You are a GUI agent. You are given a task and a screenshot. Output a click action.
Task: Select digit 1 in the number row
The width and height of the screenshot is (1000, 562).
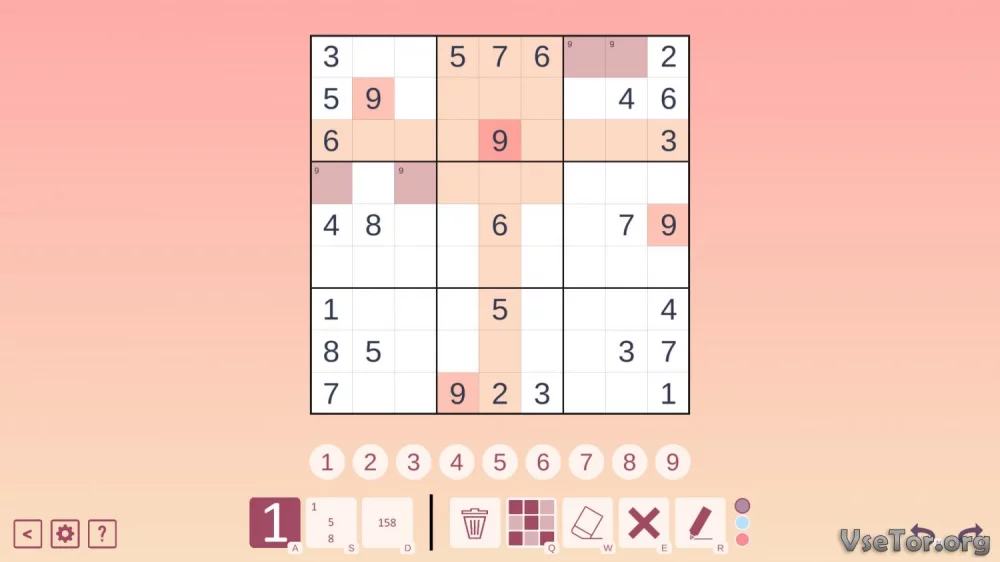[327, 462]
